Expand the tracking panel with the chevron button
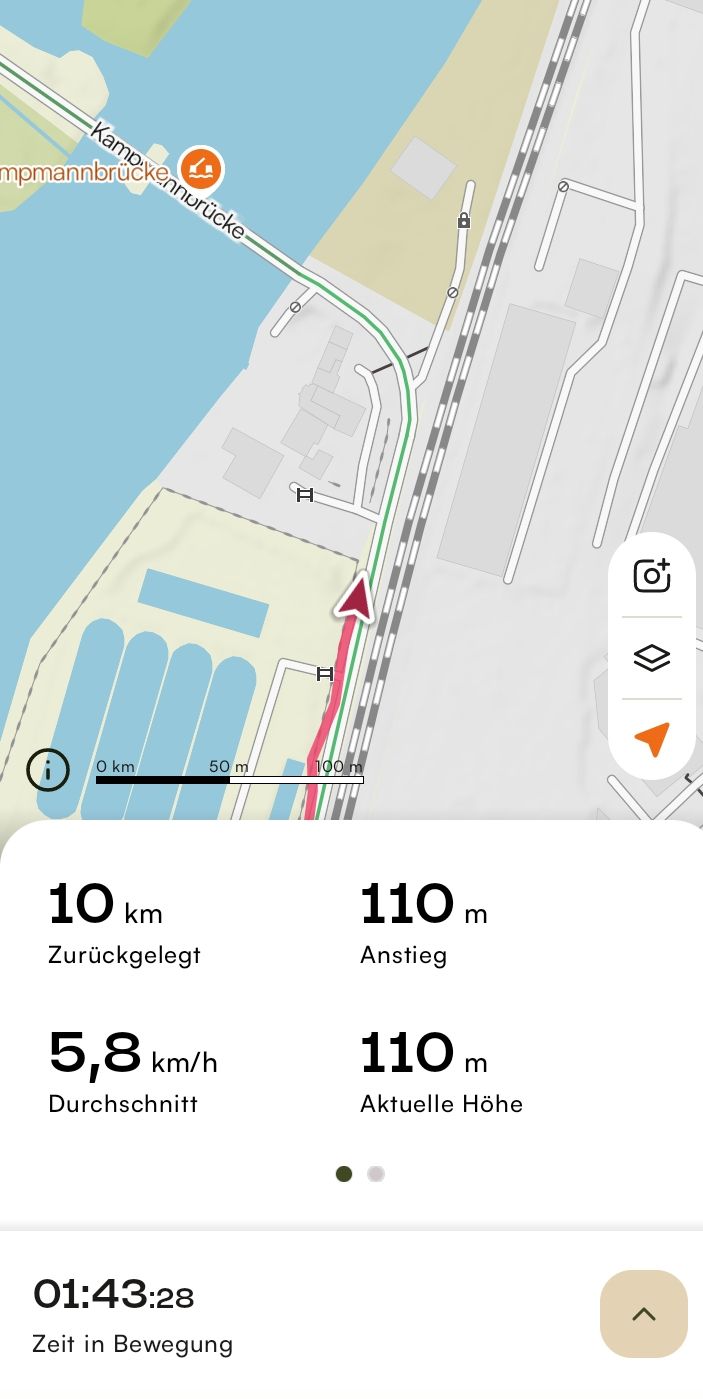Image resolution: width=703 pixels, height=1399 pixels. click(644, 1314)
